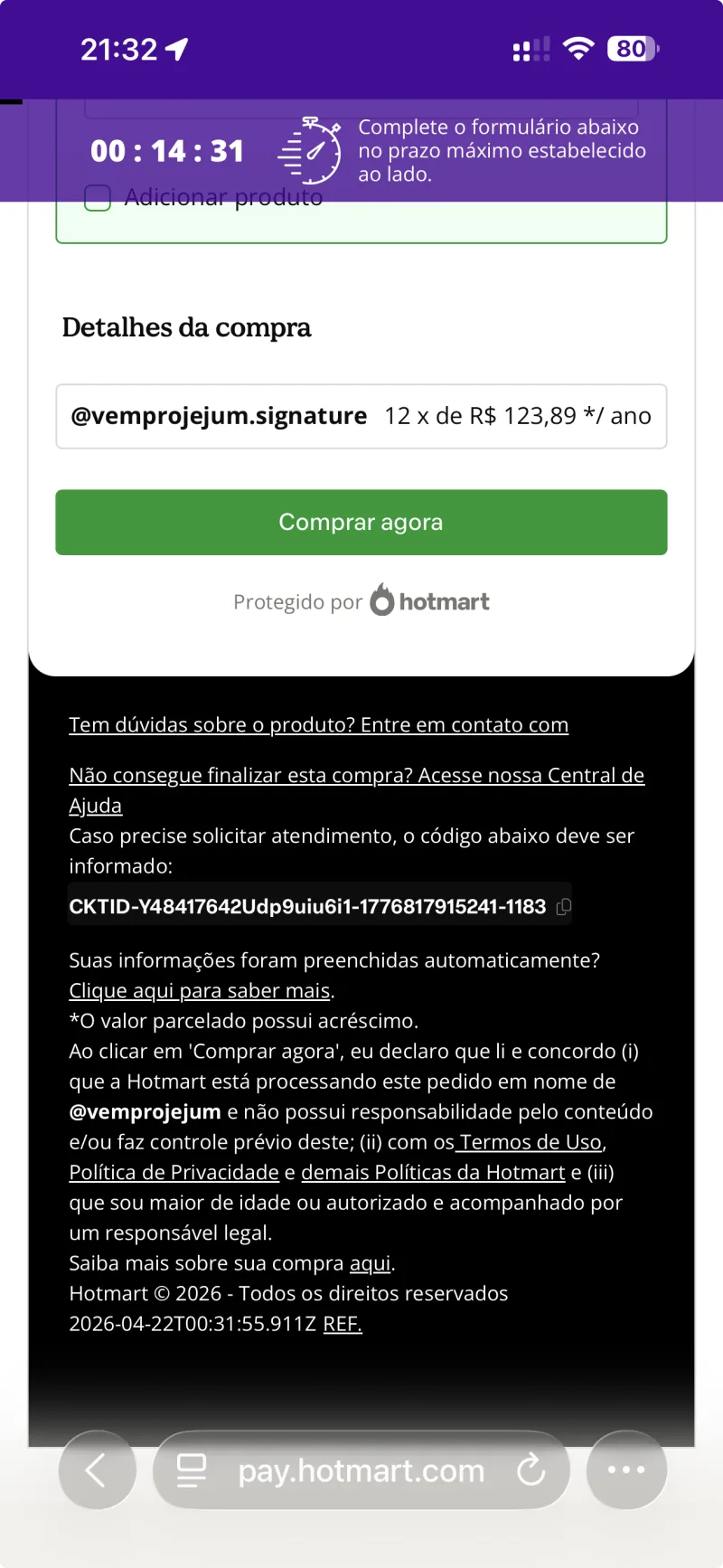Reload the pay.hotmart.com page
The width and height of the screenshot is (723, 1568).
point(531,1469)
